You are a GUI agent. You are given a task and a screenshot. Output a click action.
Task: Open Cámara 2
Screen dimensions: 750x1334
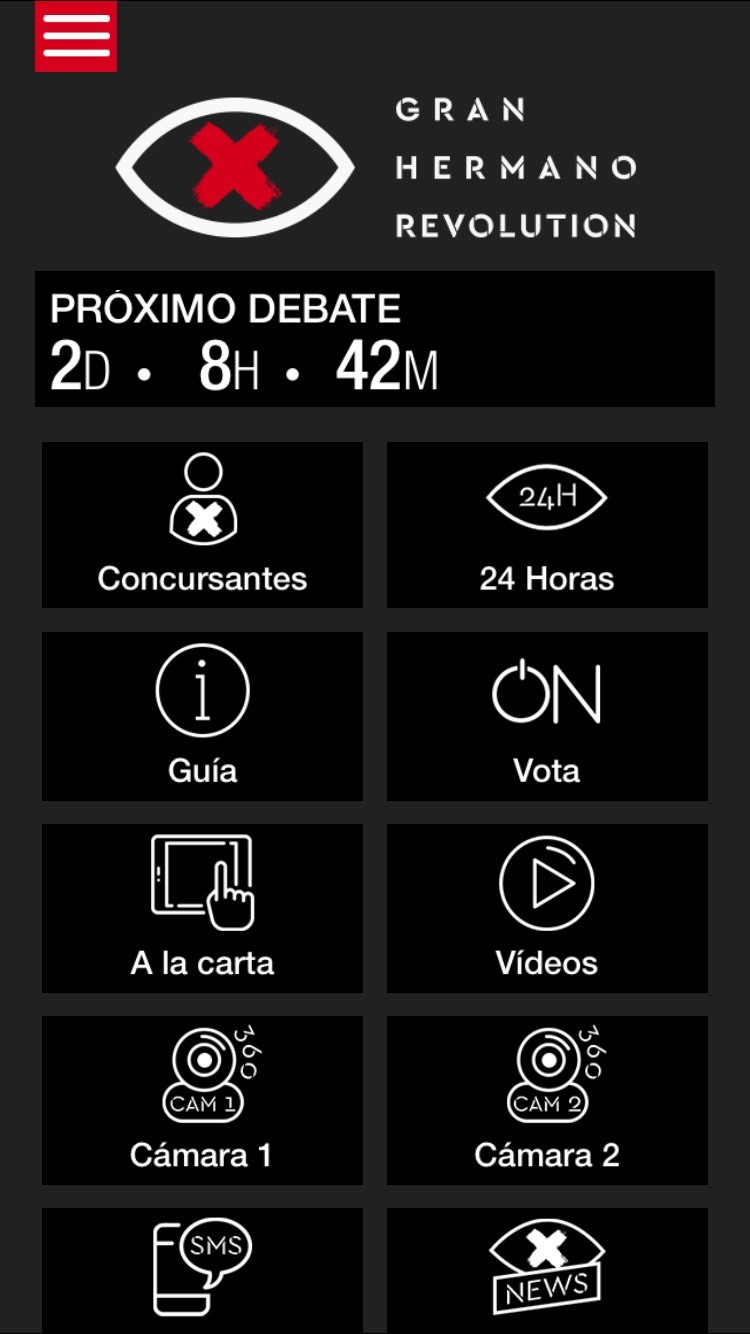(547, 1100)
